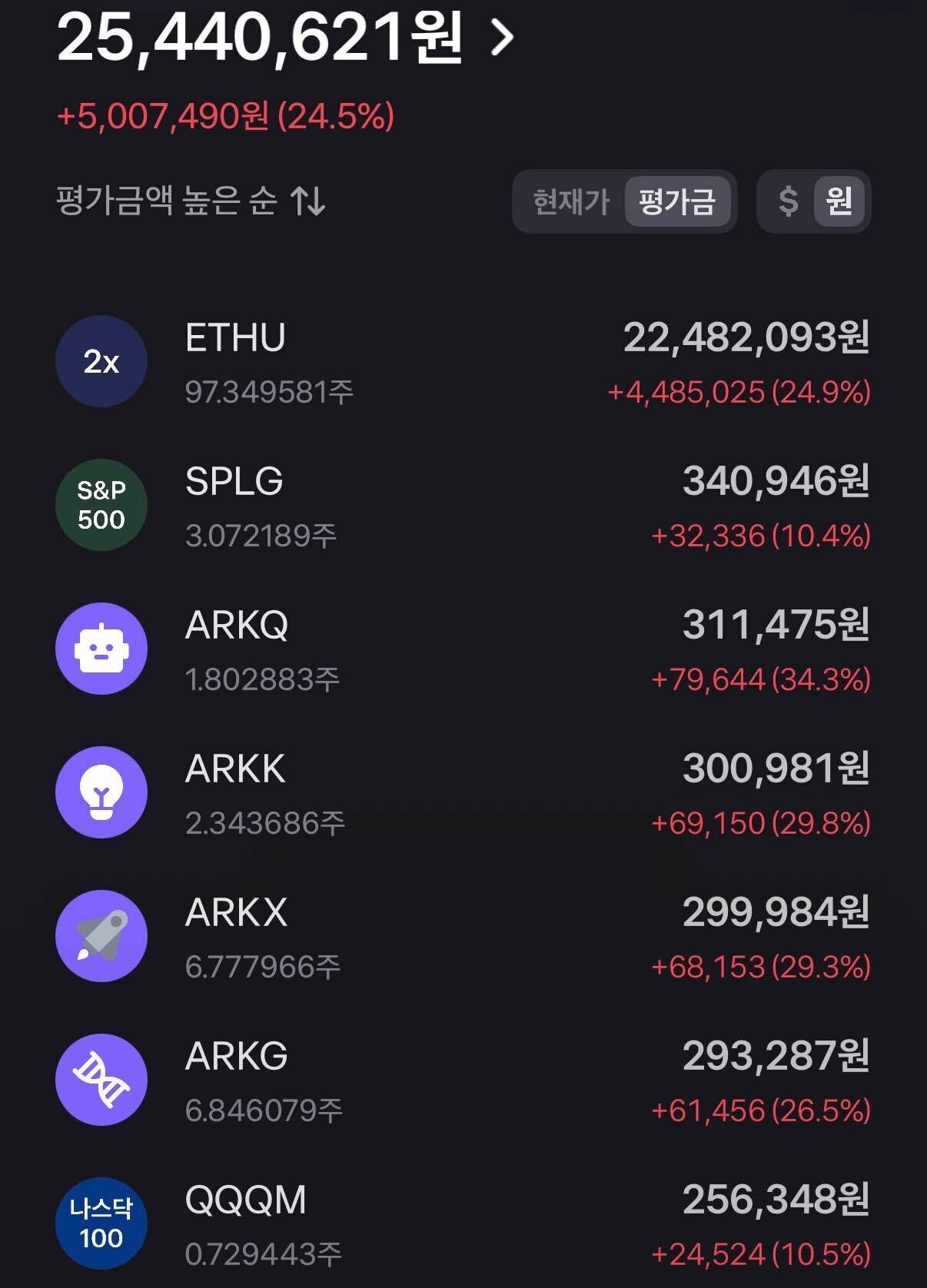
Task: Switch to the 현재가 view
Action: coord(570,202)
